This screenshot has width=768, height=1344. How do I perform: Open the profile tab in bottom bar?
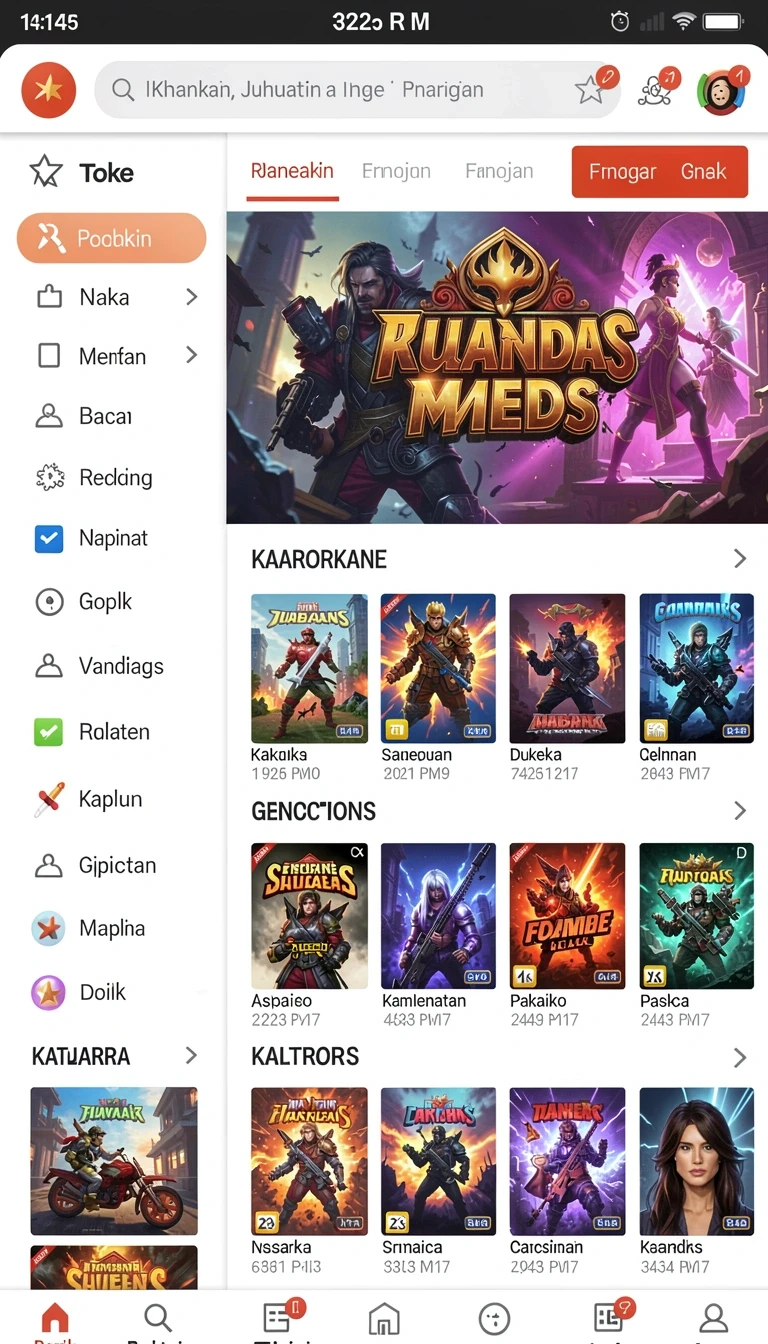pyautogui.click(x=714, y=1318)
